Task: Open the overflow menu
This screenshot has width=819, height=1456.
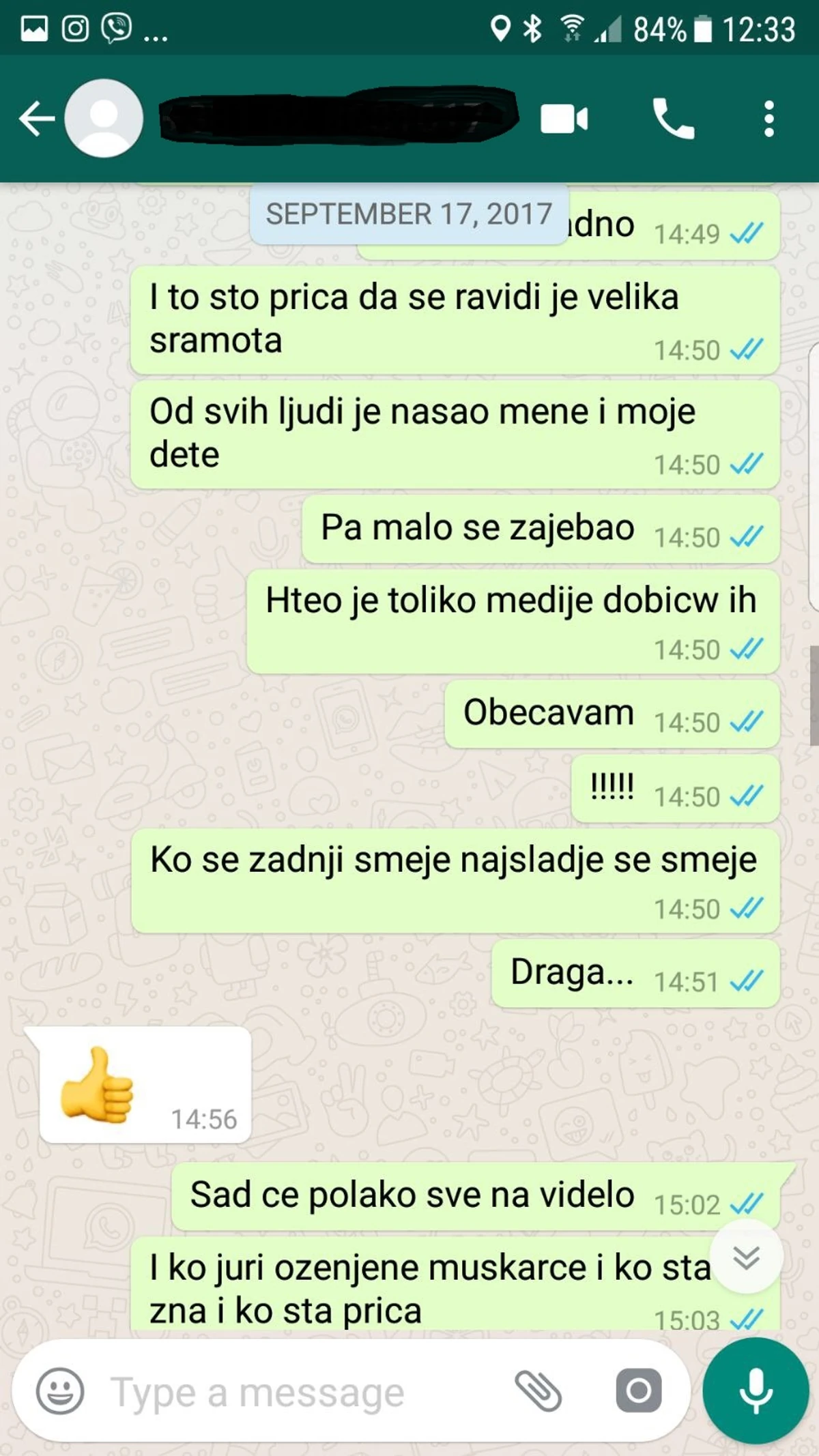Action: point(768,119)
